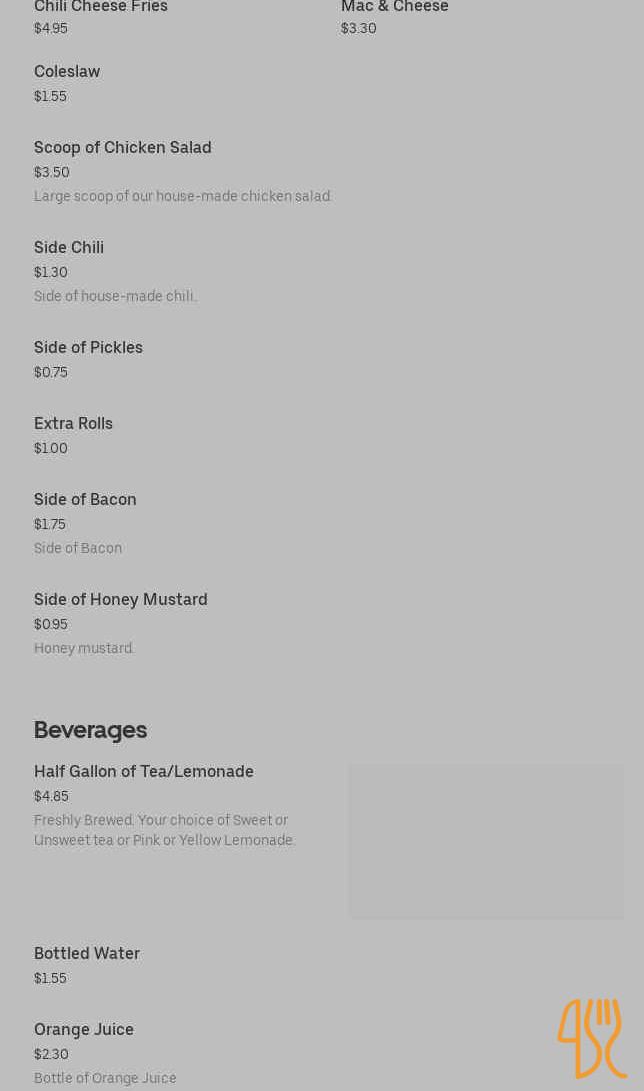
Task: Open Side of Honey Mustard
Action: (x=121, y=600)
